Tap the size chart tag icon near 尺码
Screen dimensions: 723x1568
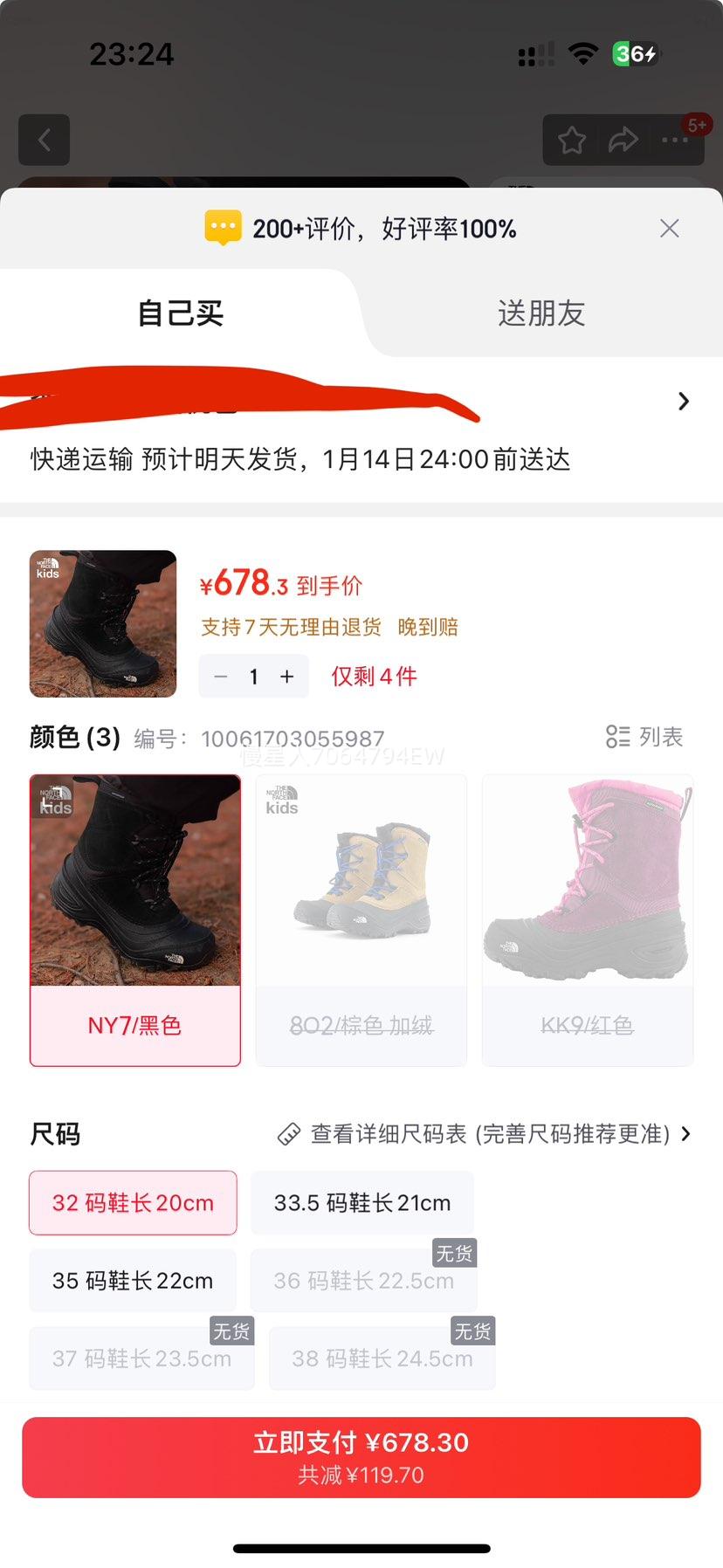(x=290, y=1133)
